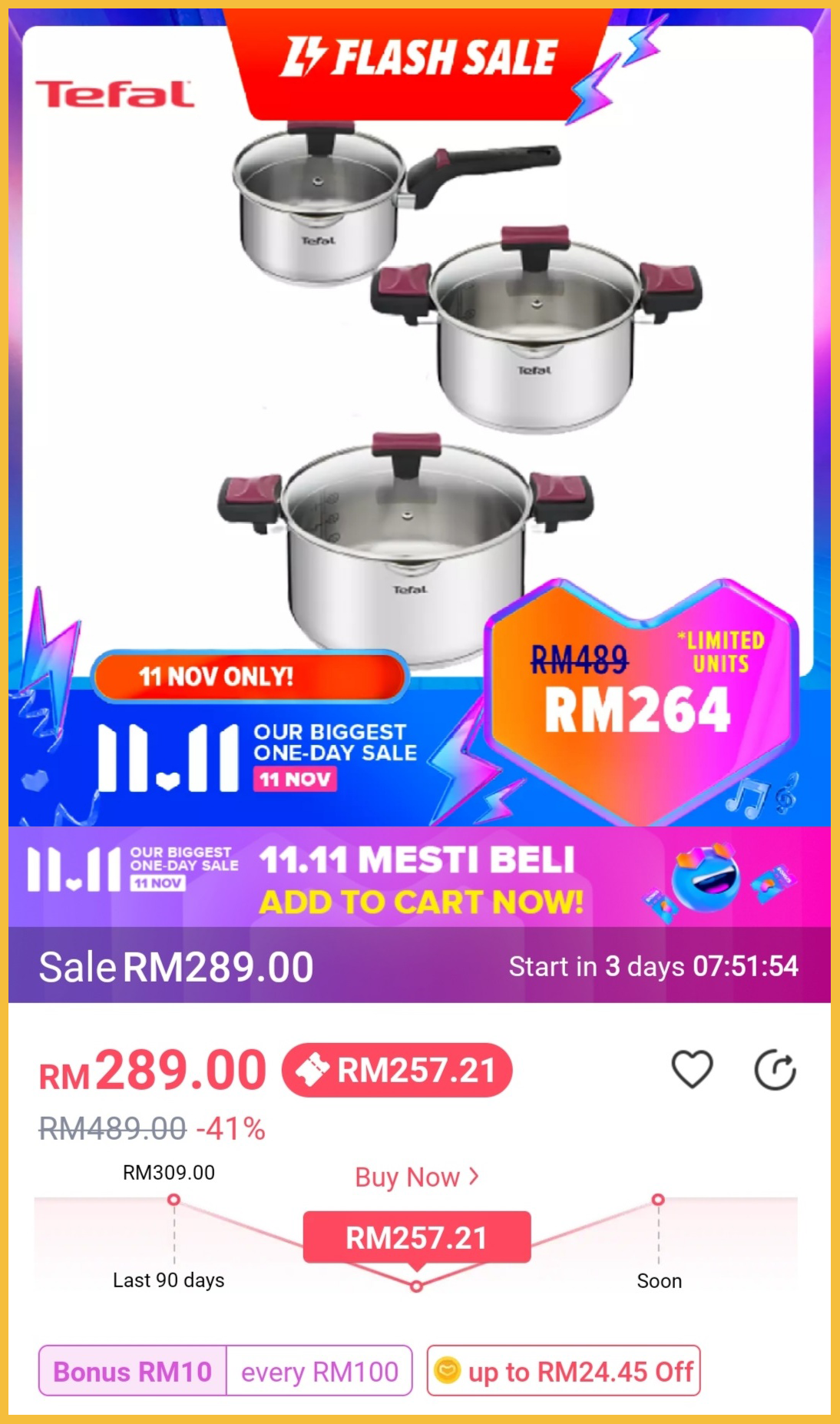Share this Tefal product
The width and height of the screenshot is (840, 1424).
775,1070
